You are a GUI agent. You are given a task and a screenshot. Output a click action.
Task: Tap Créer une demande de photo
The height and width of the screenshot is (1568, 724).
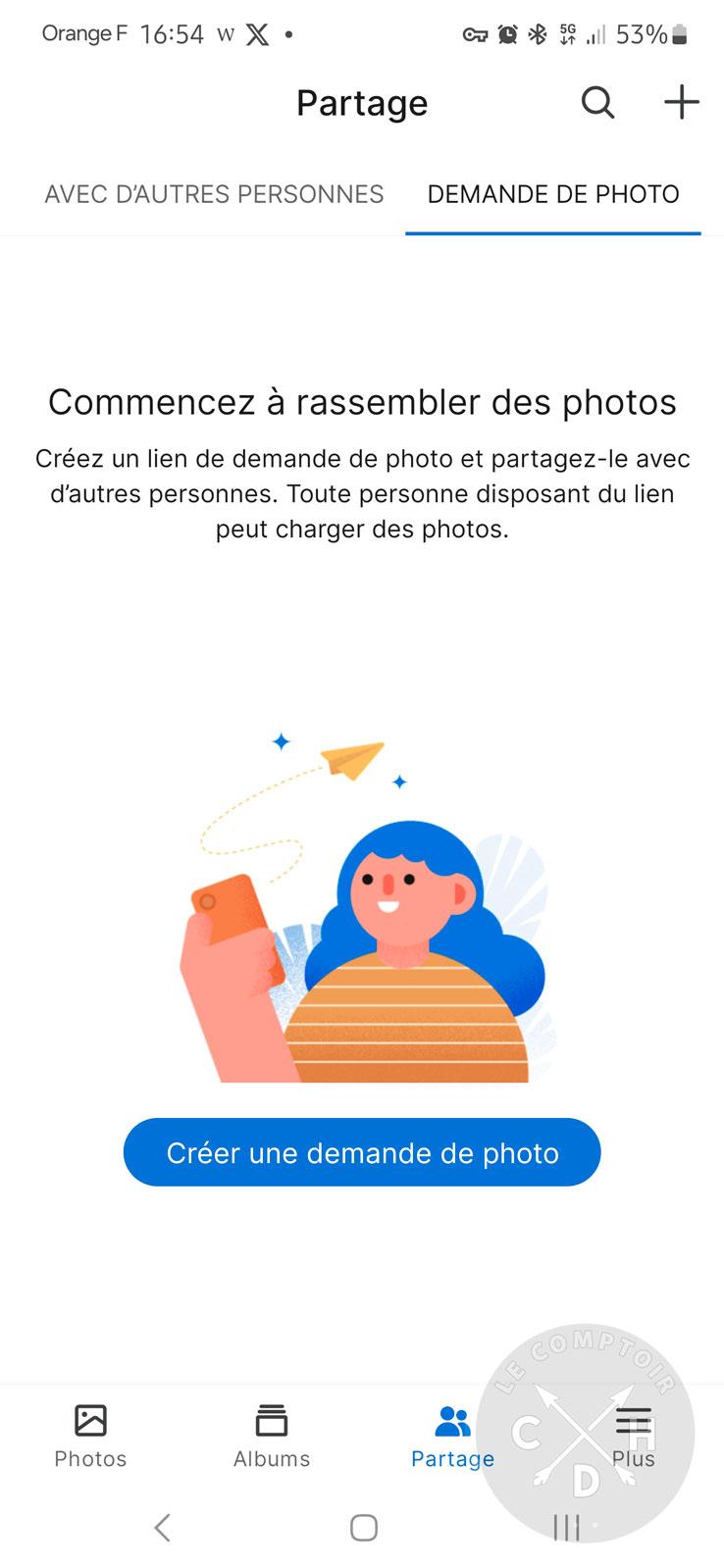[362, 1152]
